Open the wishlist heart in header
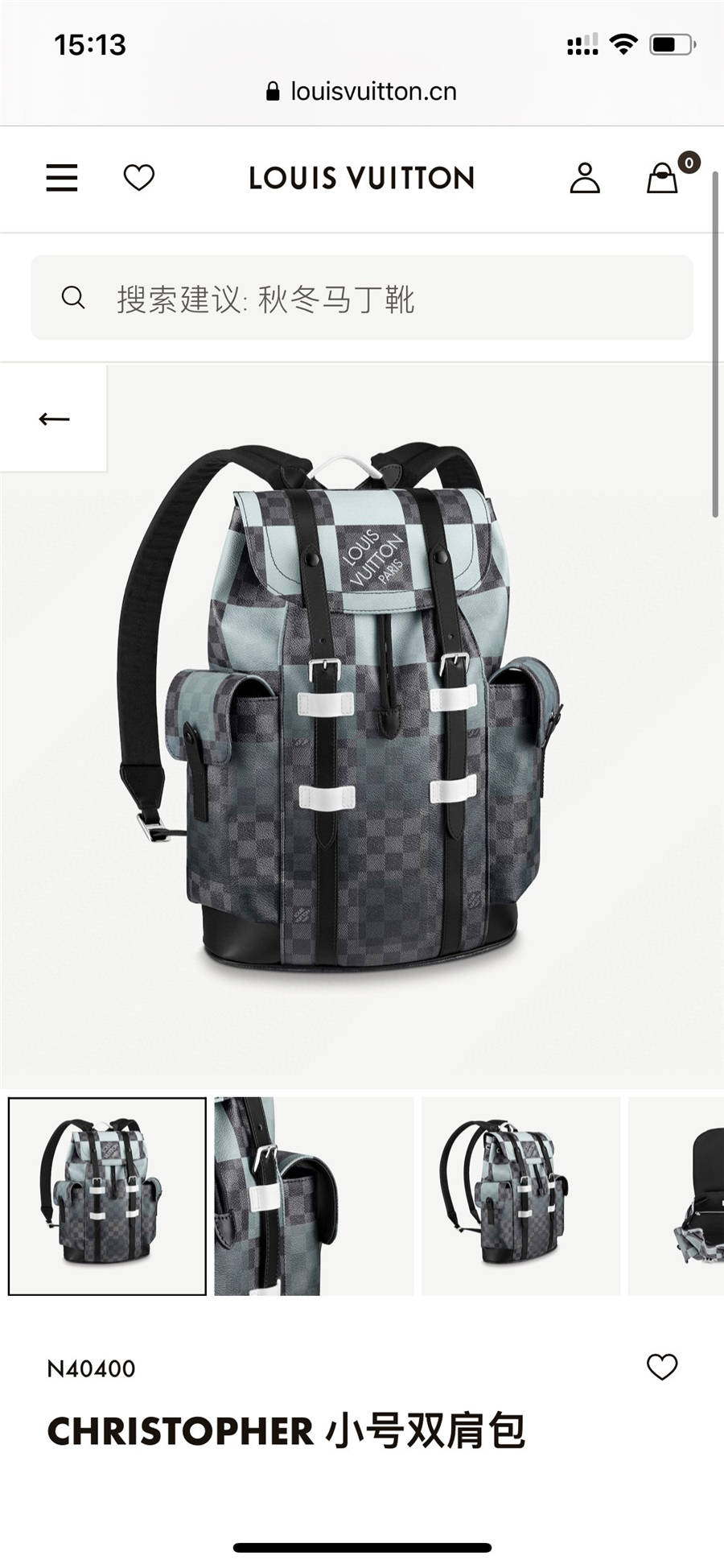 (138, 178)
